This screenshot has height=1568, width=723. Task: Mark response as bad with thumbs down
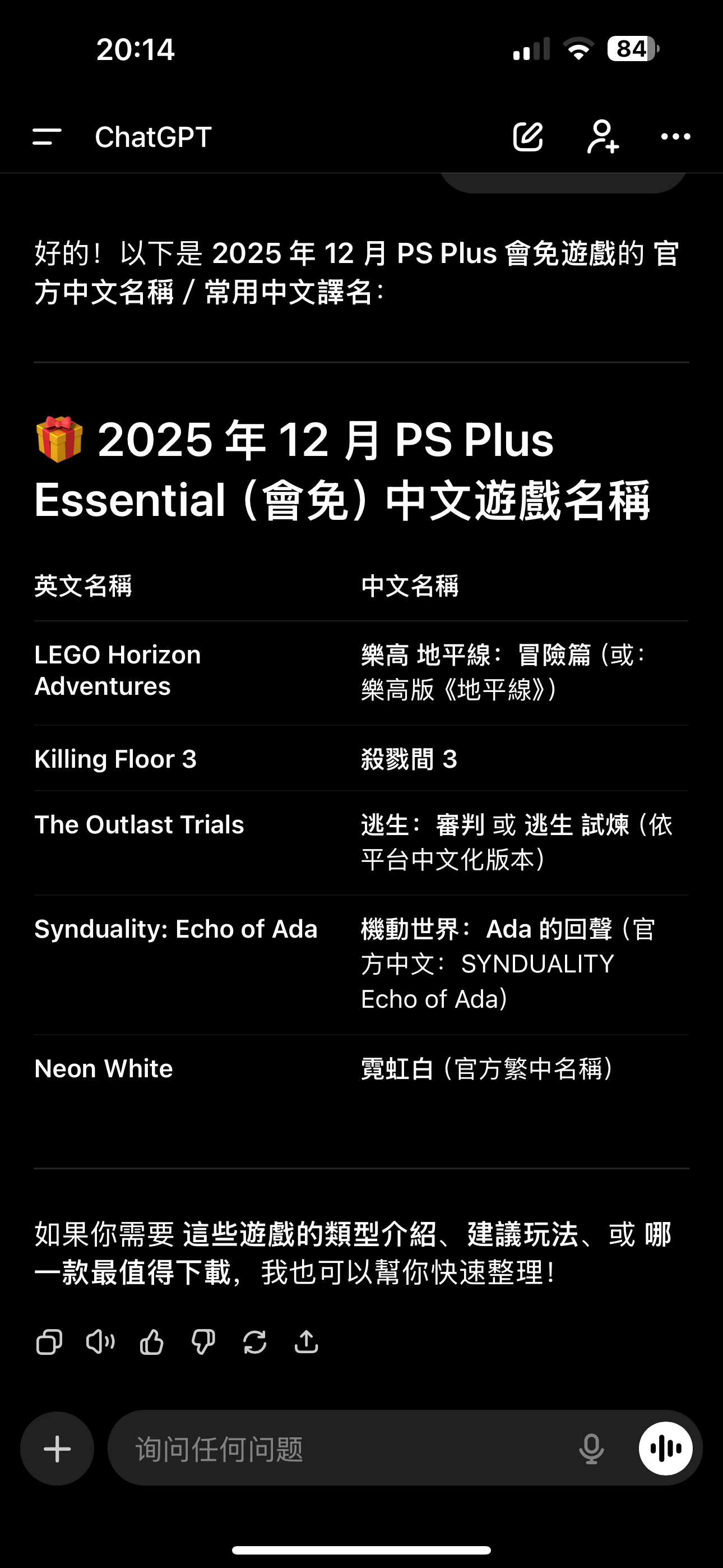[203, 1341]
